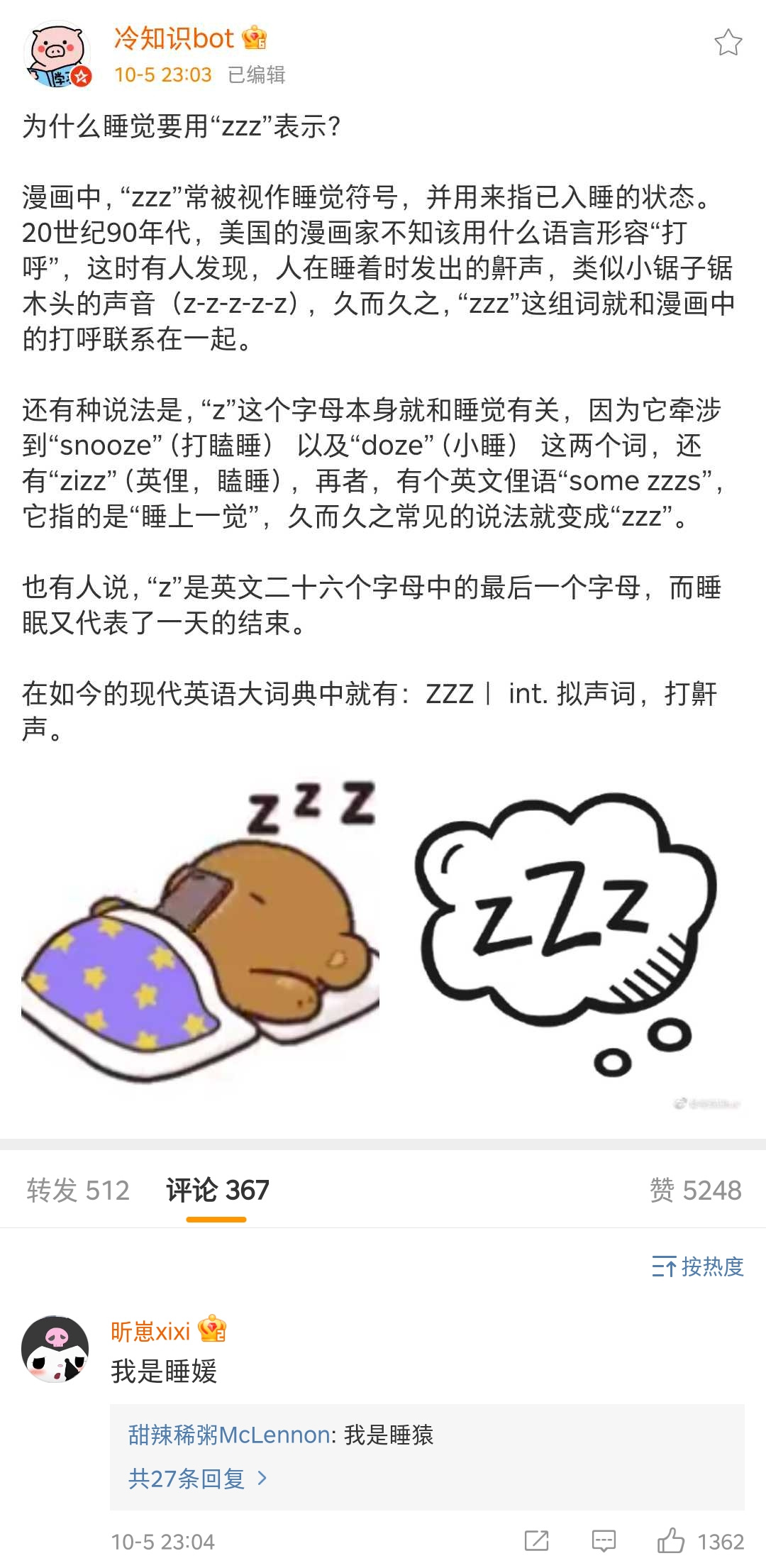
Task: Change comment sorting via 按热度
Action: coord(698,1266)
